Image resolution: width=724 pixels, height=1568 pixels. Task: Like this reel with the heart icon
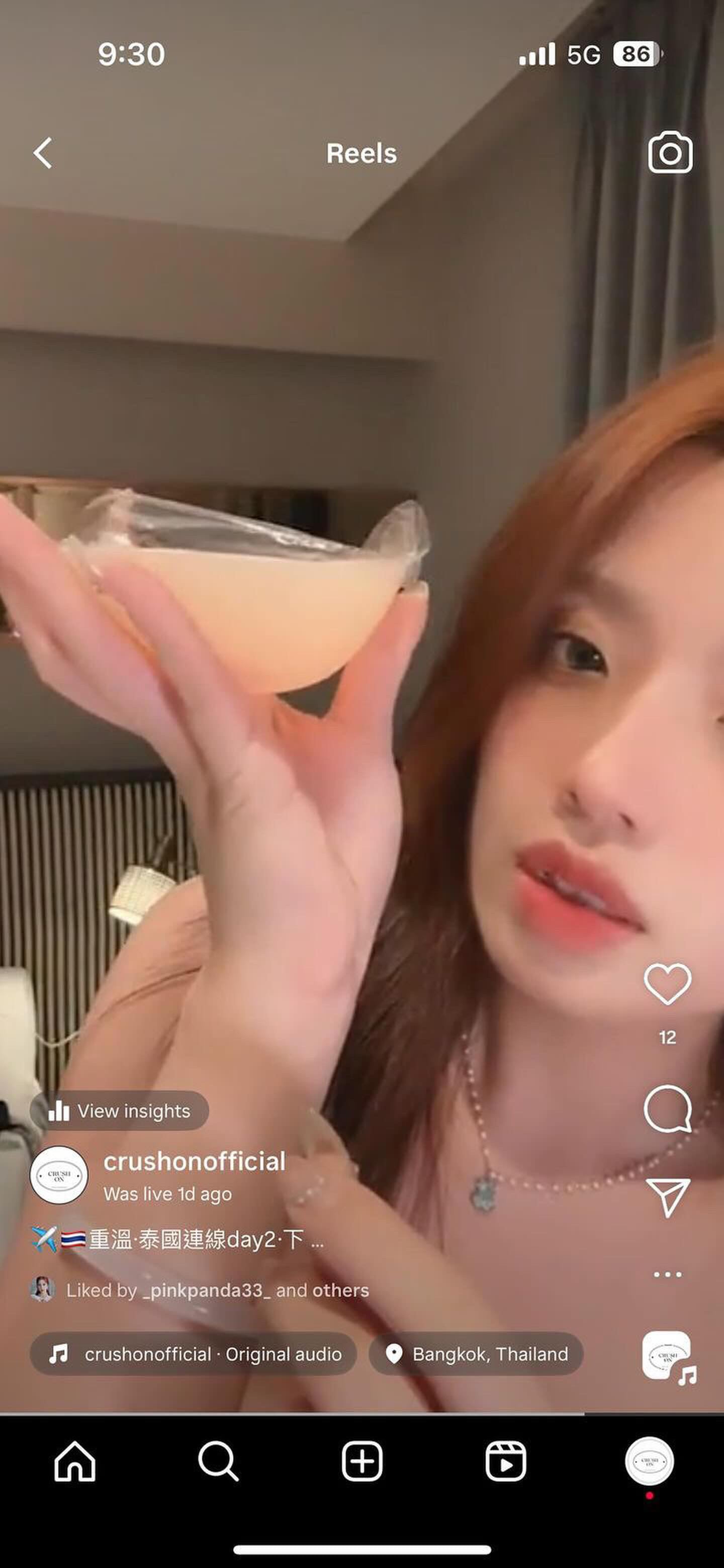point(667,984)
